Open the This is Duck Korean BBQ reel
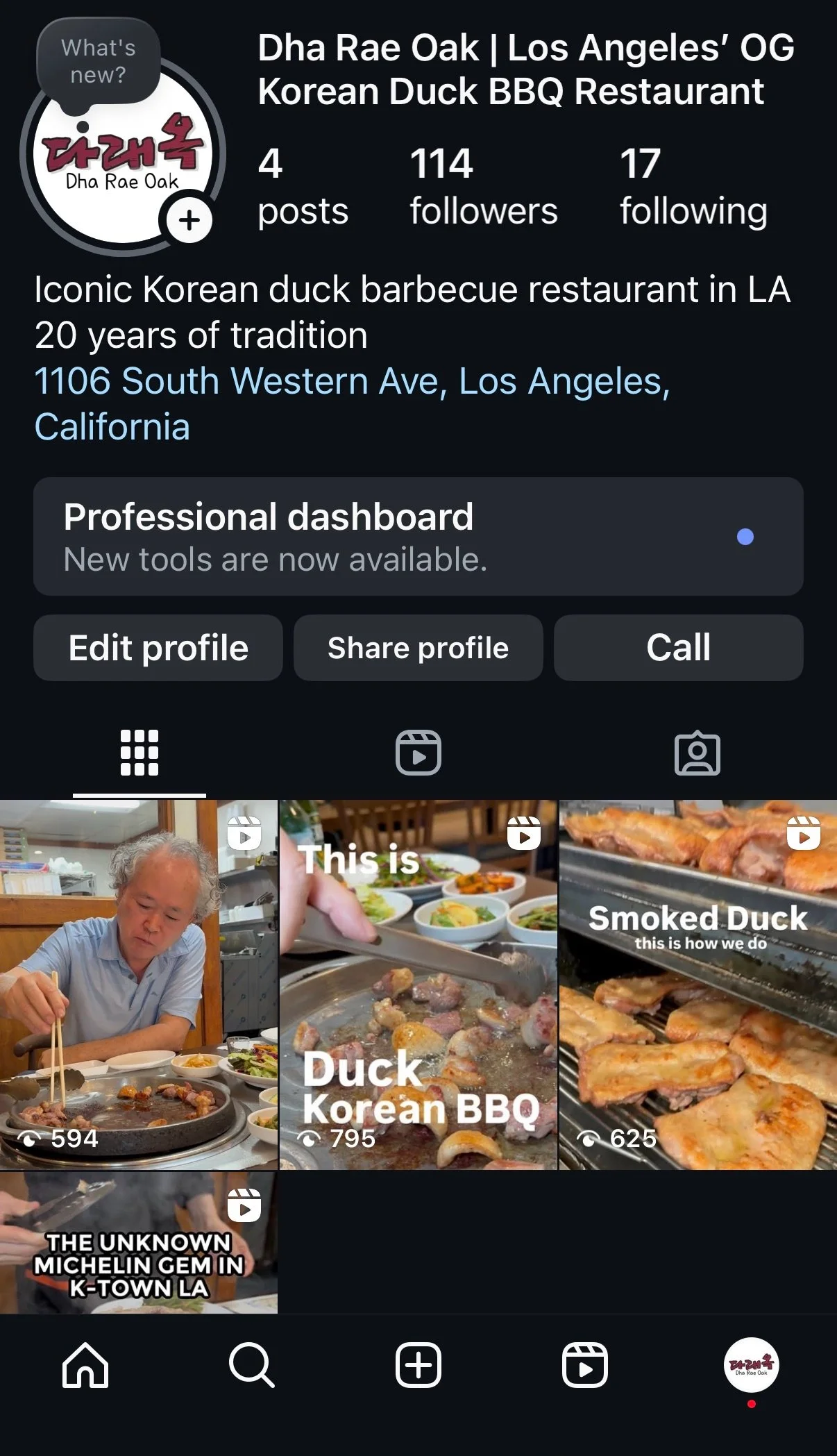The width and height of the screenshot is (837, 1456). 418,985
